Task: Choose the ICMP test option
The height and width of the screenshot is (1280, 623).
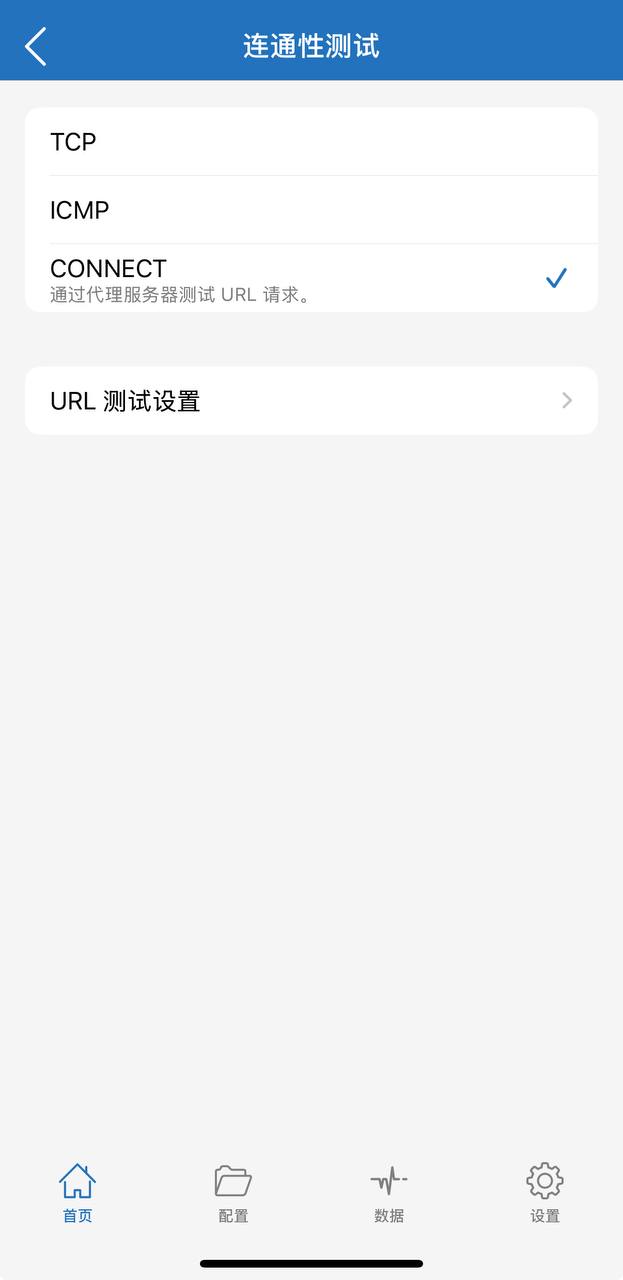Action: [310, 210]
